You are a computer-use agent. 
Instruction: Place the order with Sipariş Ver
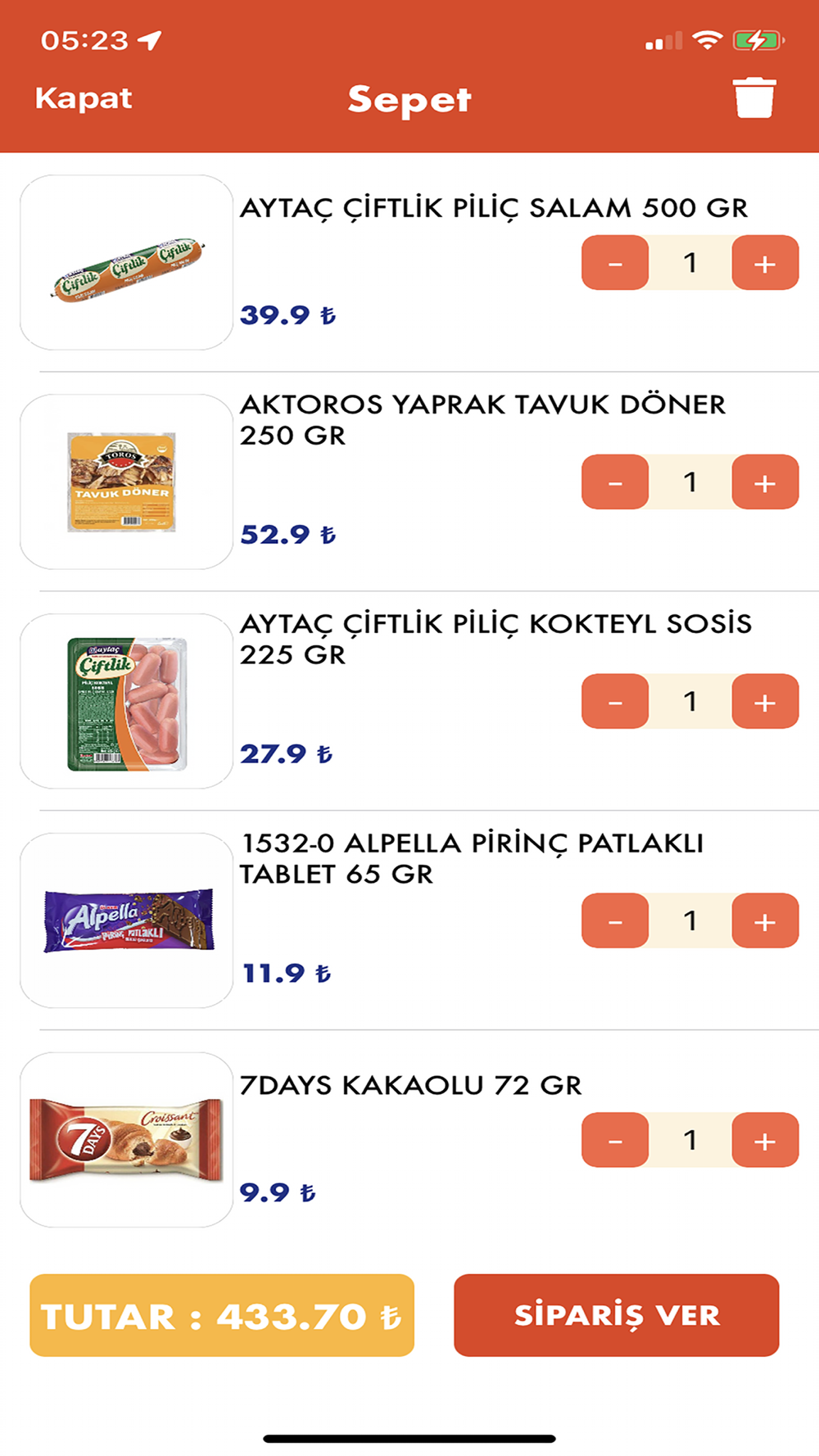click(x=616, y=1315)
